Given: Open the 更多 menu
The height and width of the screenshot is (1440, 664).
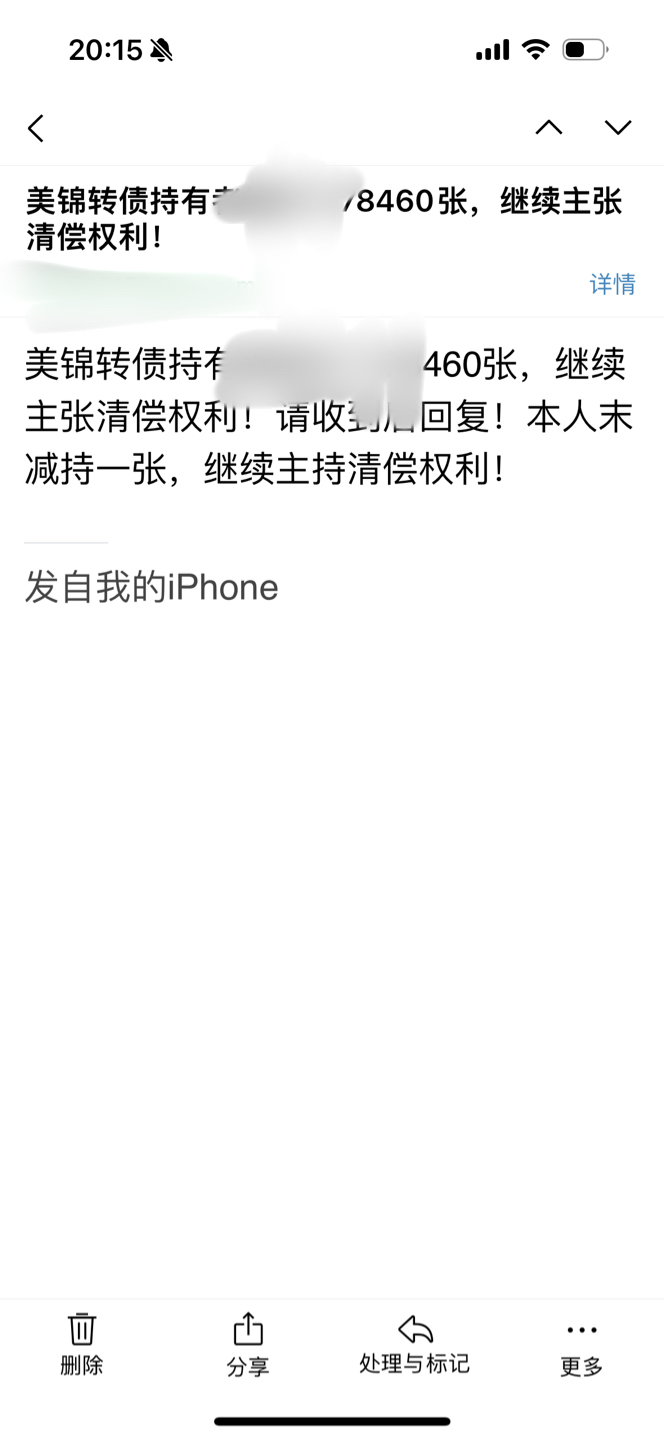Looking at the screenshot, I should point(581,1345).
